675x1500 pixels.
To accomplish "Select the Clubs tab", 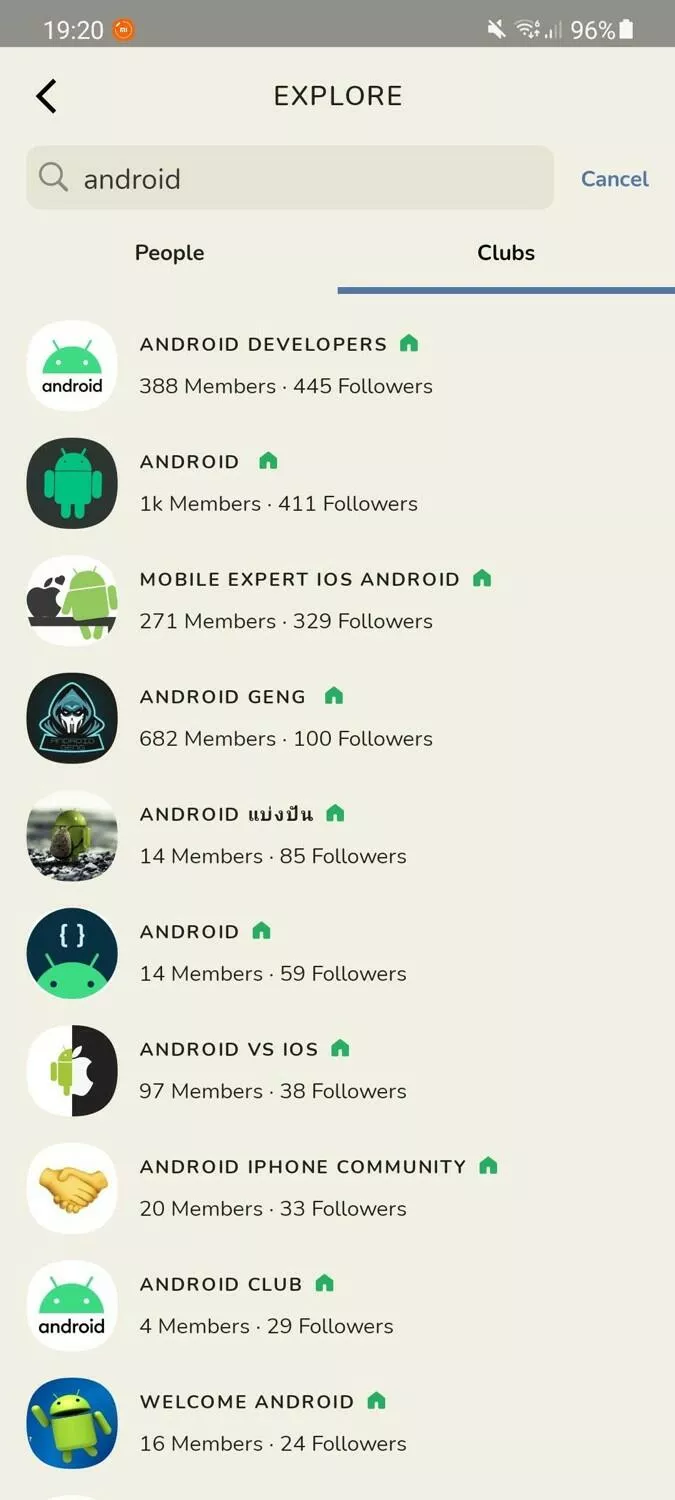I will [506, 253].
